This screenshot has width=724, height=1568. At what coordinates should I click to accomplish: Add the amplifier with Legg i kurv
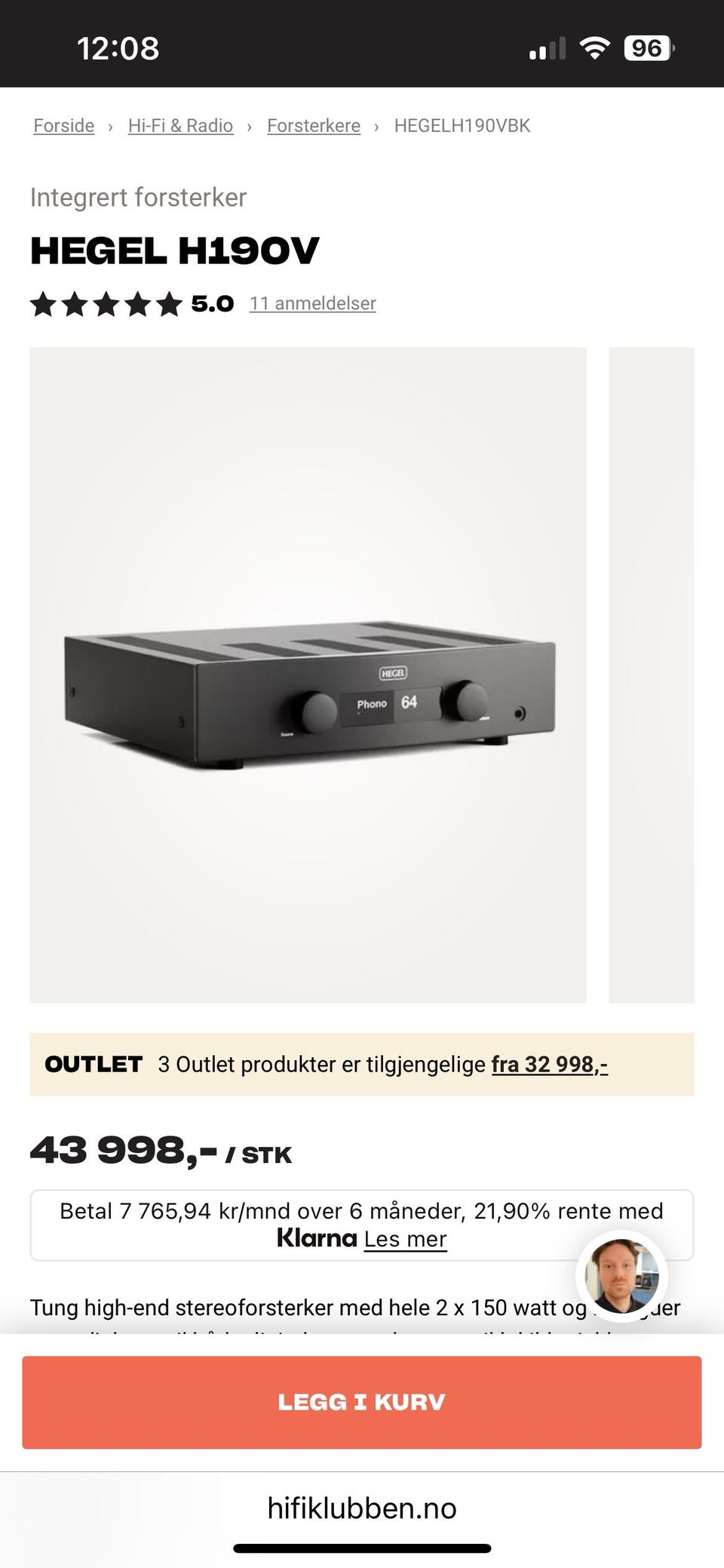pyautogui.click(x=362, y=1402)
